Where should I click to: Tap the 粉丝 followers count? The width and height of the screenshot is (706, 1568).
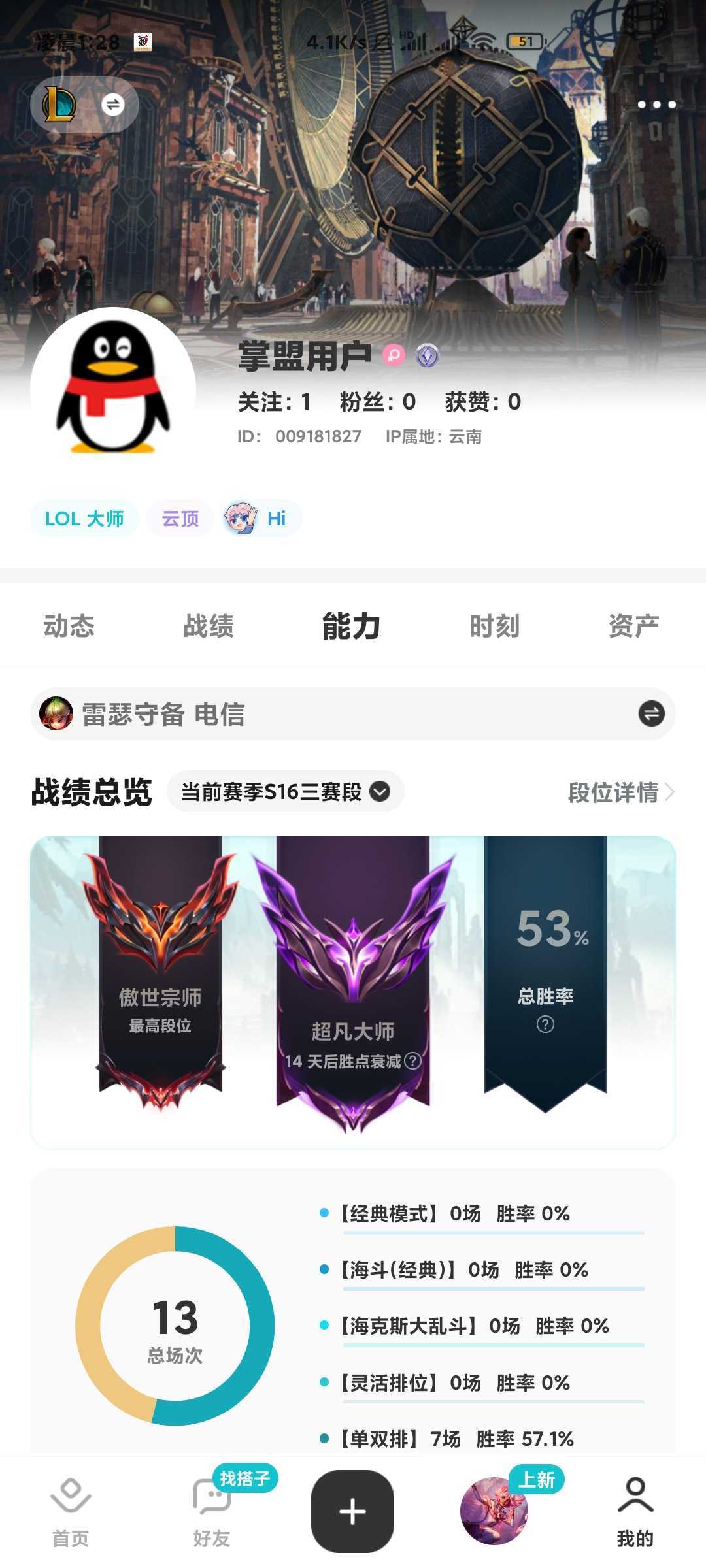tap(378, 402)
